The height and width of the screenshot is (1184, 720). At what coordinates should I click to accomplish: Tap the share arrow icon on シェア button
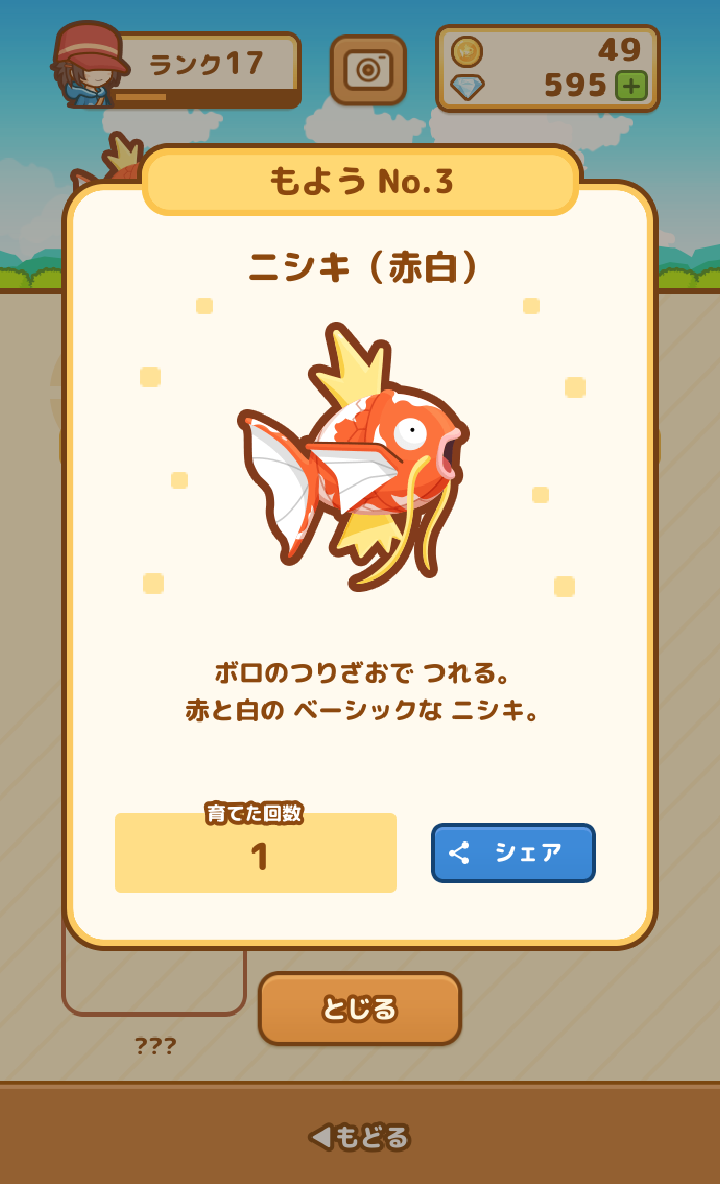pyautogui.click(x=463, y=853)
